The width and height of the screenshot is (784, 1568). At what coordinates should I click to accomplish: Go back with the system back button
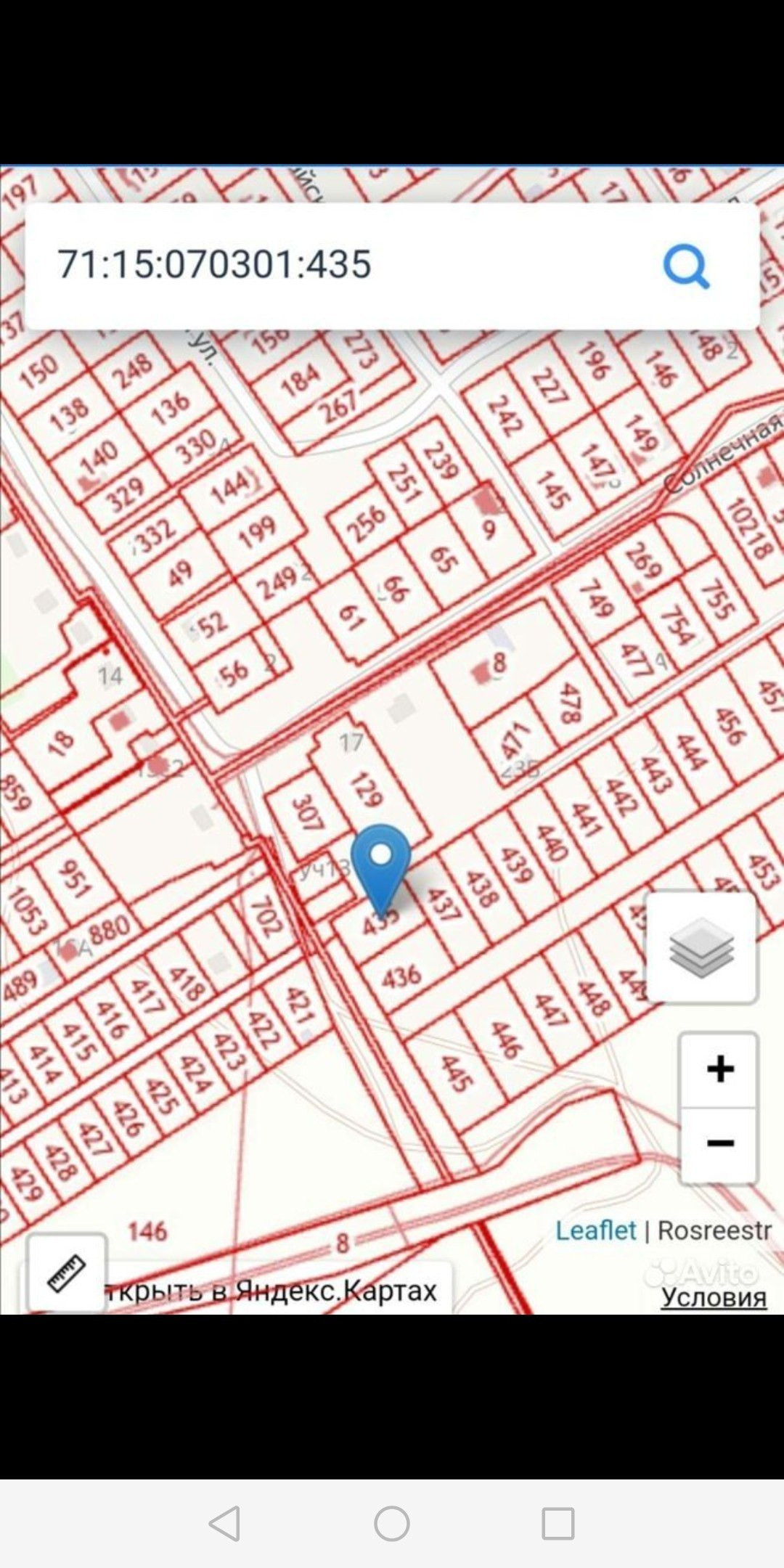pyautogui.click(x=225, y=1523)
